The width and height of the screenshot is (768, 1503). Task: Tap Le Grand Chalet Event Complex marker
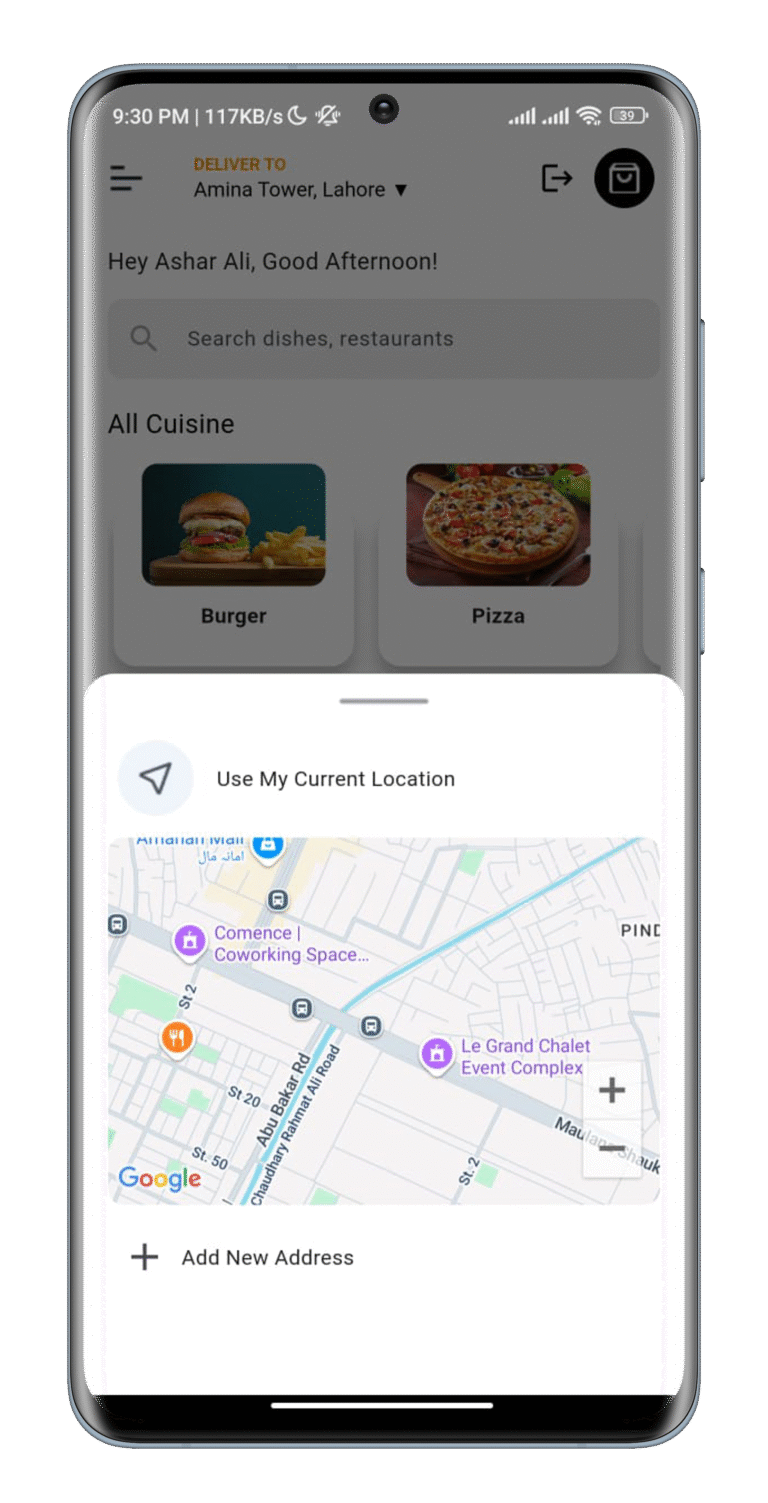pyautogui.click(x=437, y=1053)
